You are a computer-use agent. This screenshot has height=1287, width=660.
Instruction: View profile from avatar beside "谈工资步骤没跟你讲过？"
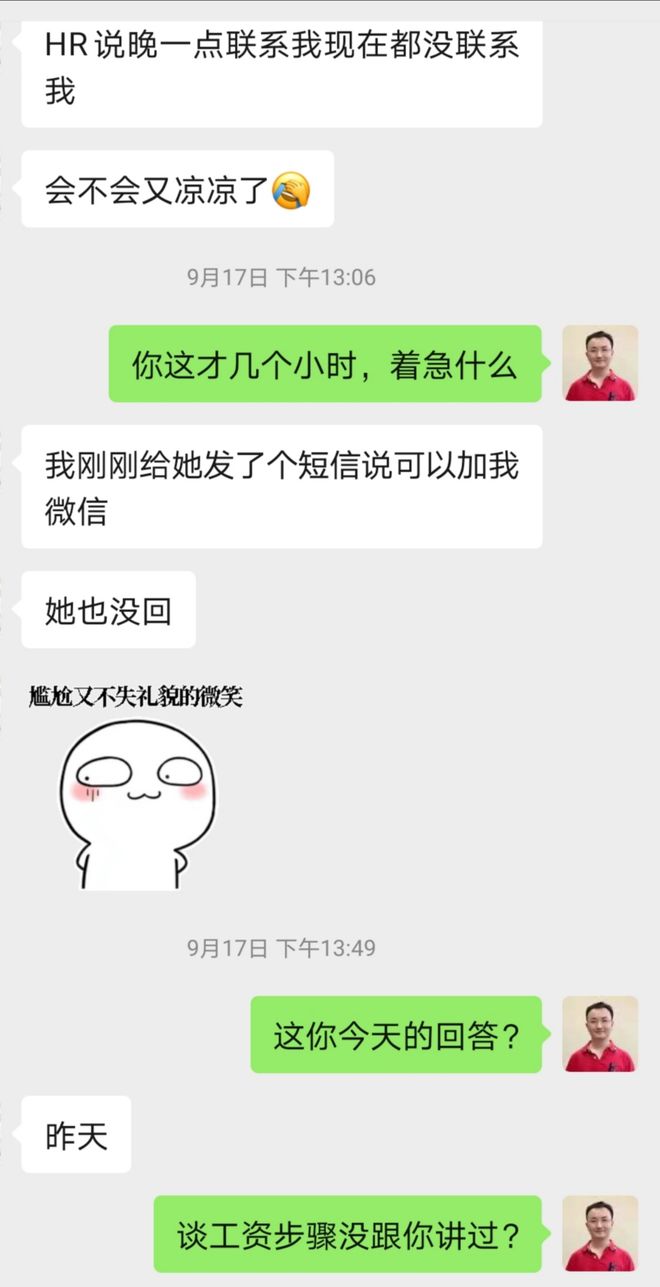(600, 1234)
